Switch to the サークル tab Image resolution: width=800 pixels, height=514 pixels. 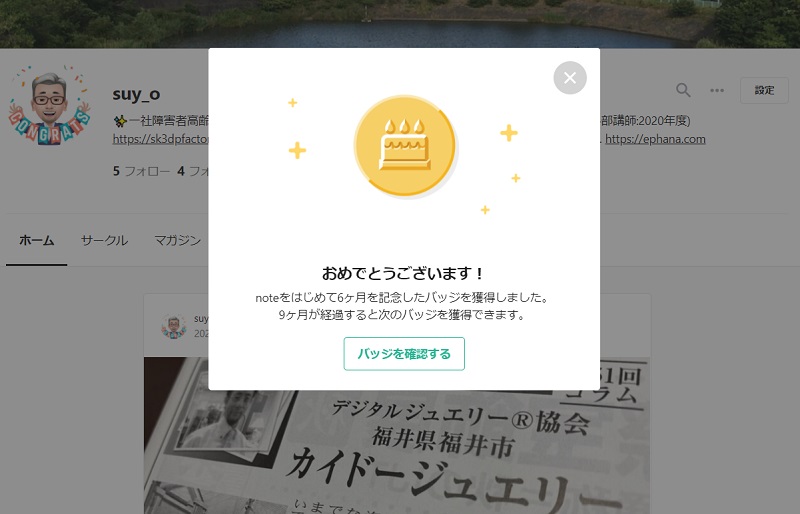click(x=104, y=241)
